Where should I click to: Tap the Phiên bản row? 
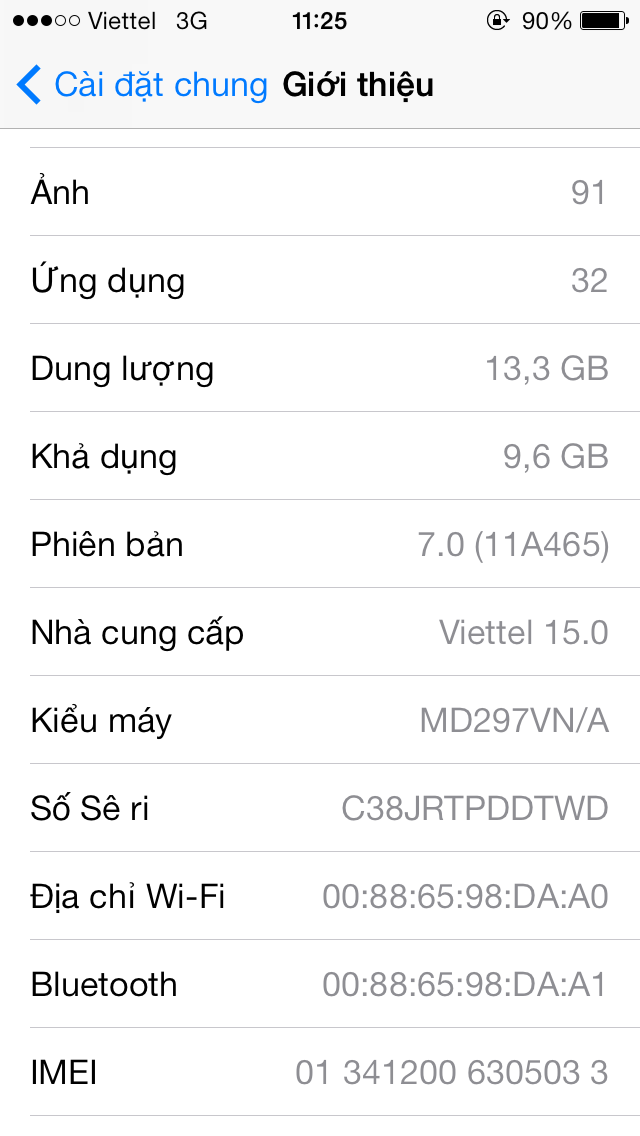320,544
